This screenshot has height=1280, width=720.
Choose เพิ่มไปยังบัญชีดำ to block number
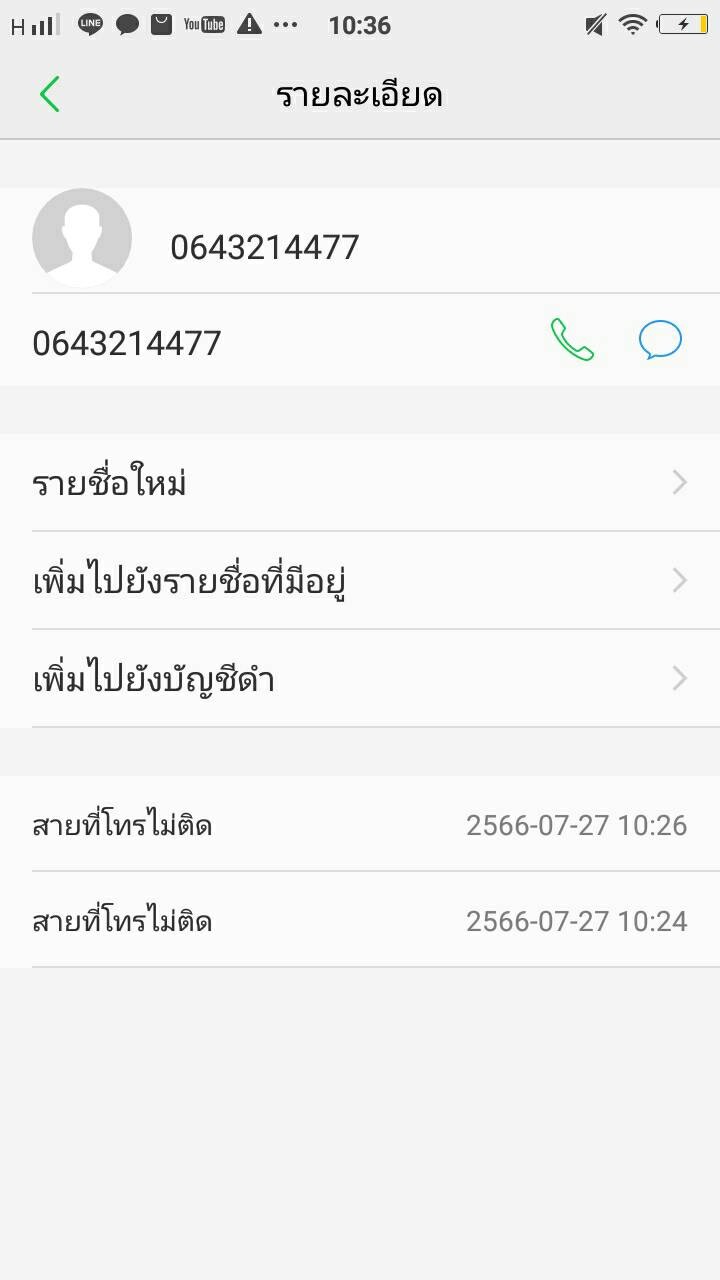pyautogui.click(x=360, y=679)
